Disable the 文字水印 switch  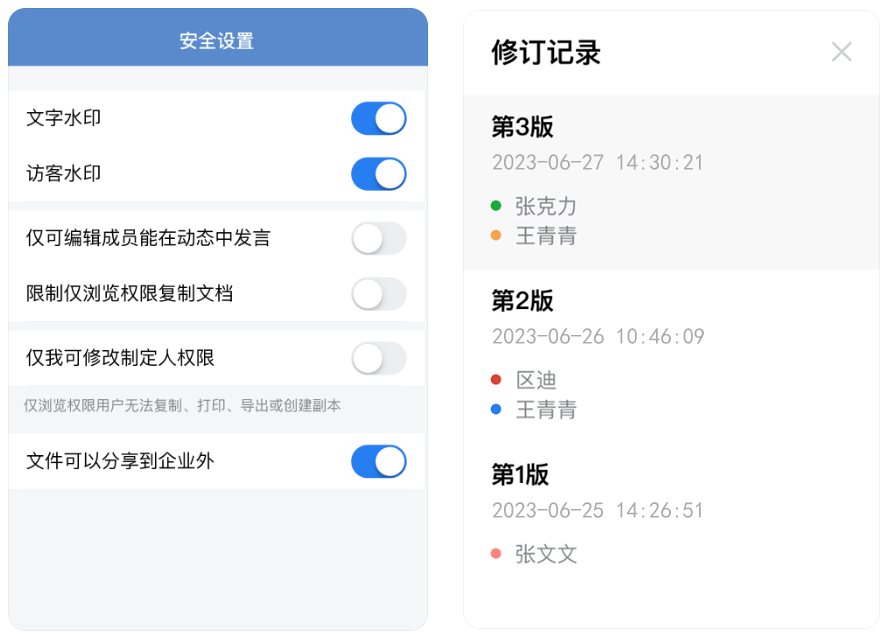[378, 118]
